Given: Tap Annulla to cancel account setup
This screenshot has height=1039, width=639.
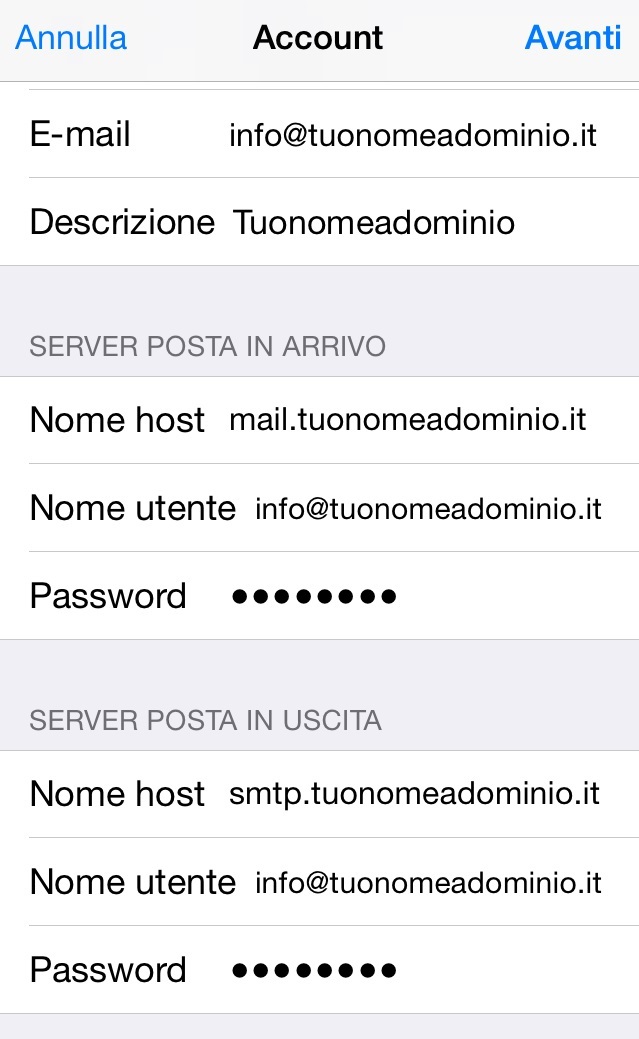Looking at the screenshot, I should tap(71, 38).
